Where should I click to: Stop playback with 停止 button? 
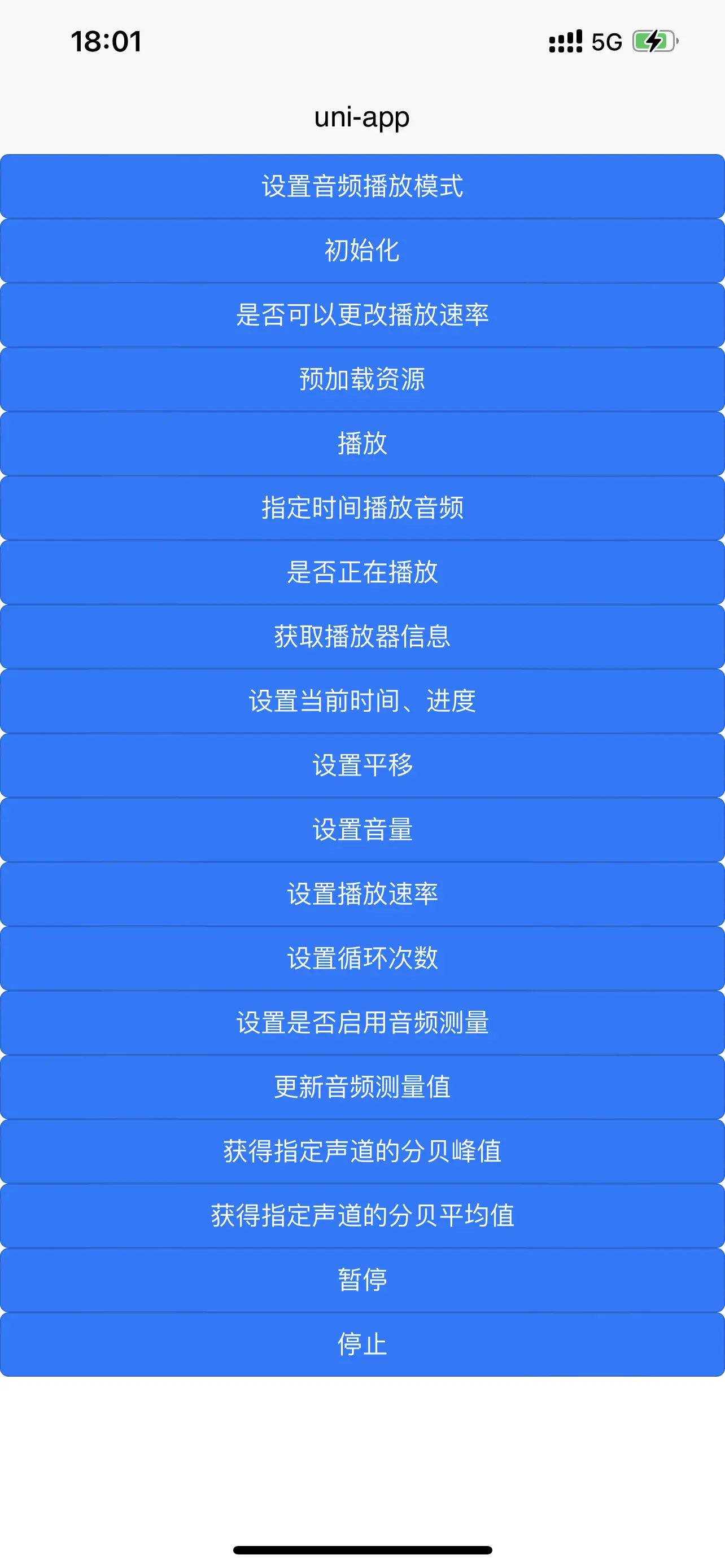point(362,1344)
